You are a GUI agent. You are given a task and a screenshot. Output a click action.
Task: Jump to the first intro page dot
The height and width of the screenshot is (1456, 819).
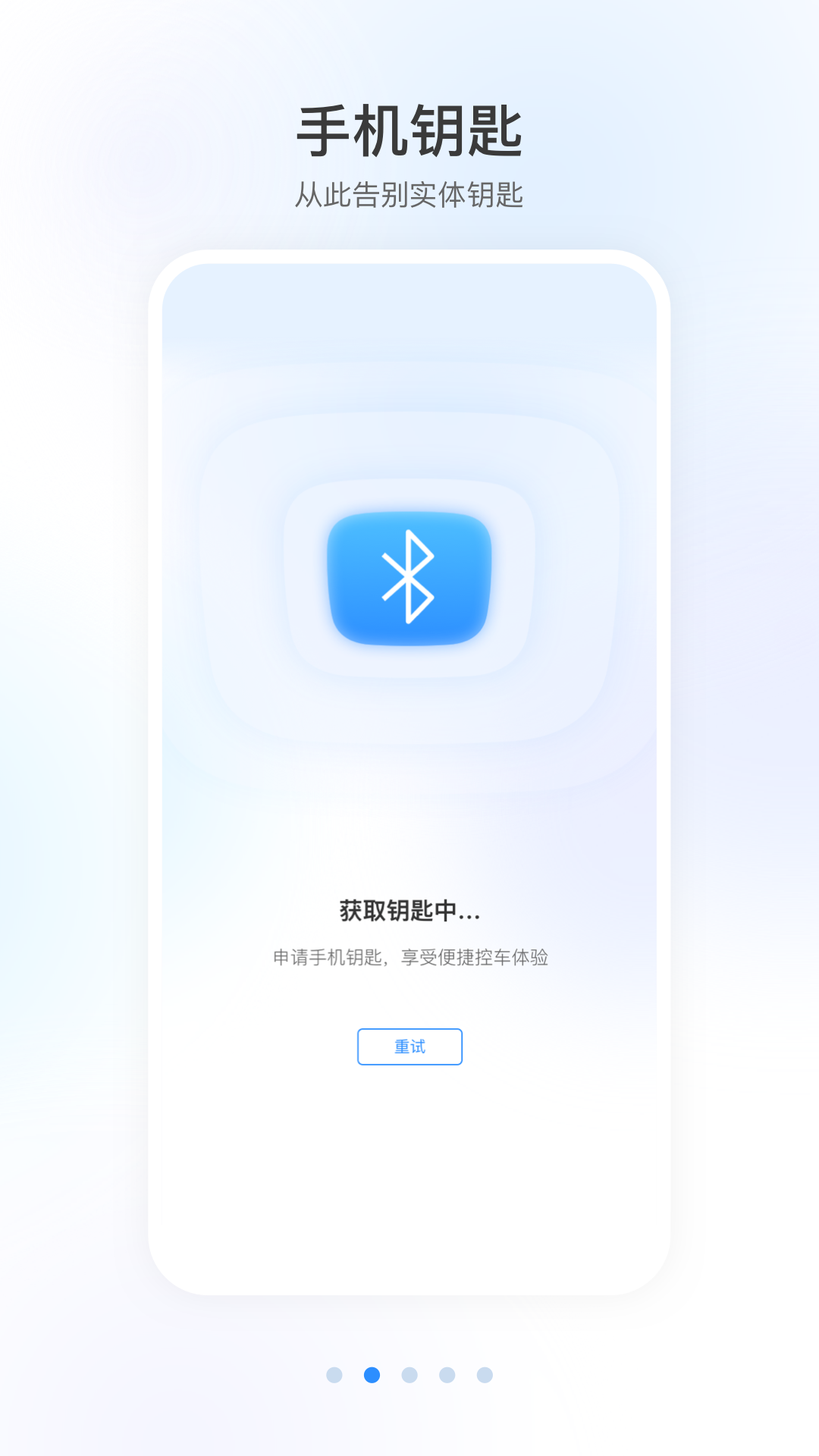(334, 1375)
